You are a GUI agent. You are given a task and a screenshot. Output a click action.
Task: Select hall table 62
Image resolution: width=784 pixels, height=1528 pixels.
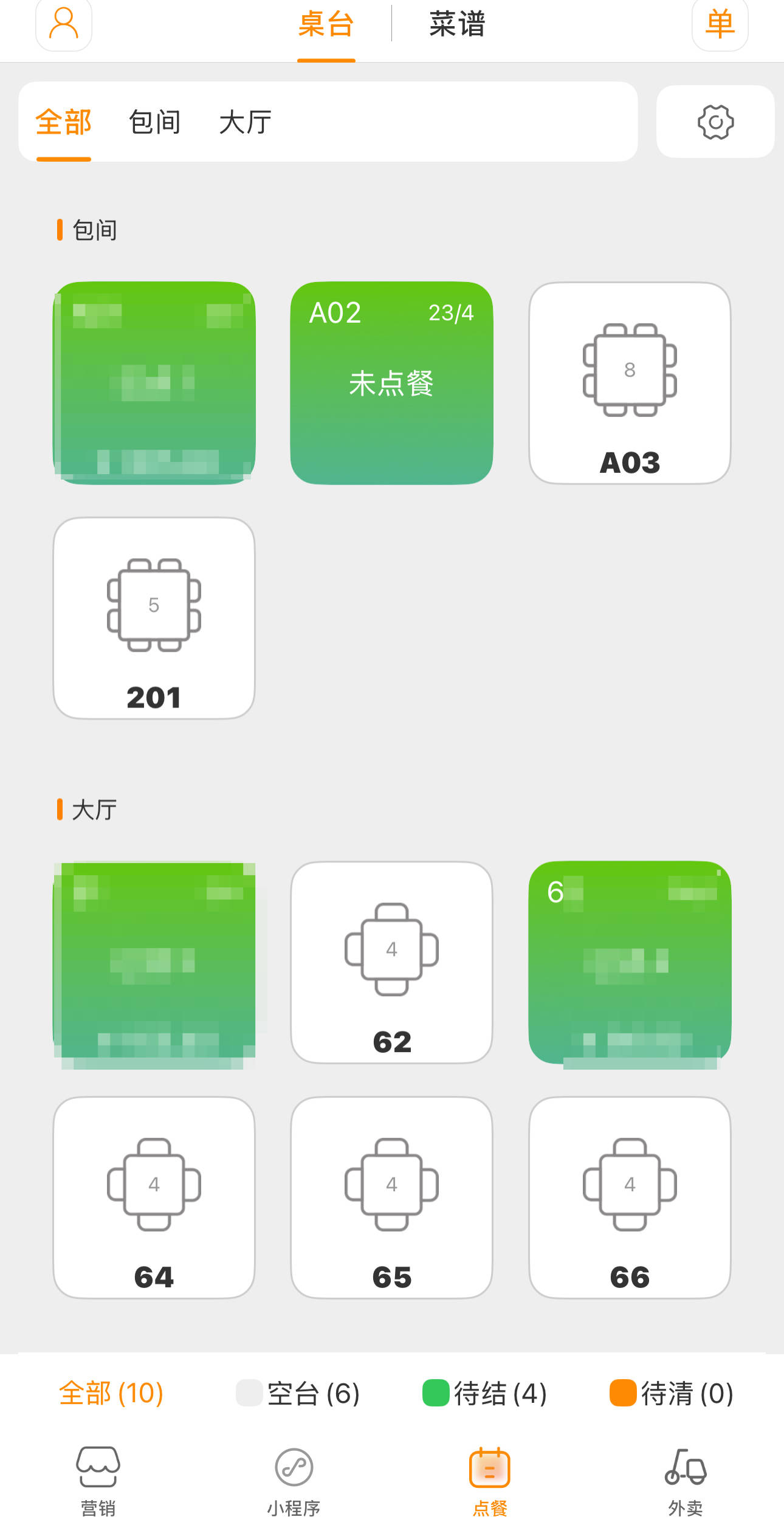391,962
